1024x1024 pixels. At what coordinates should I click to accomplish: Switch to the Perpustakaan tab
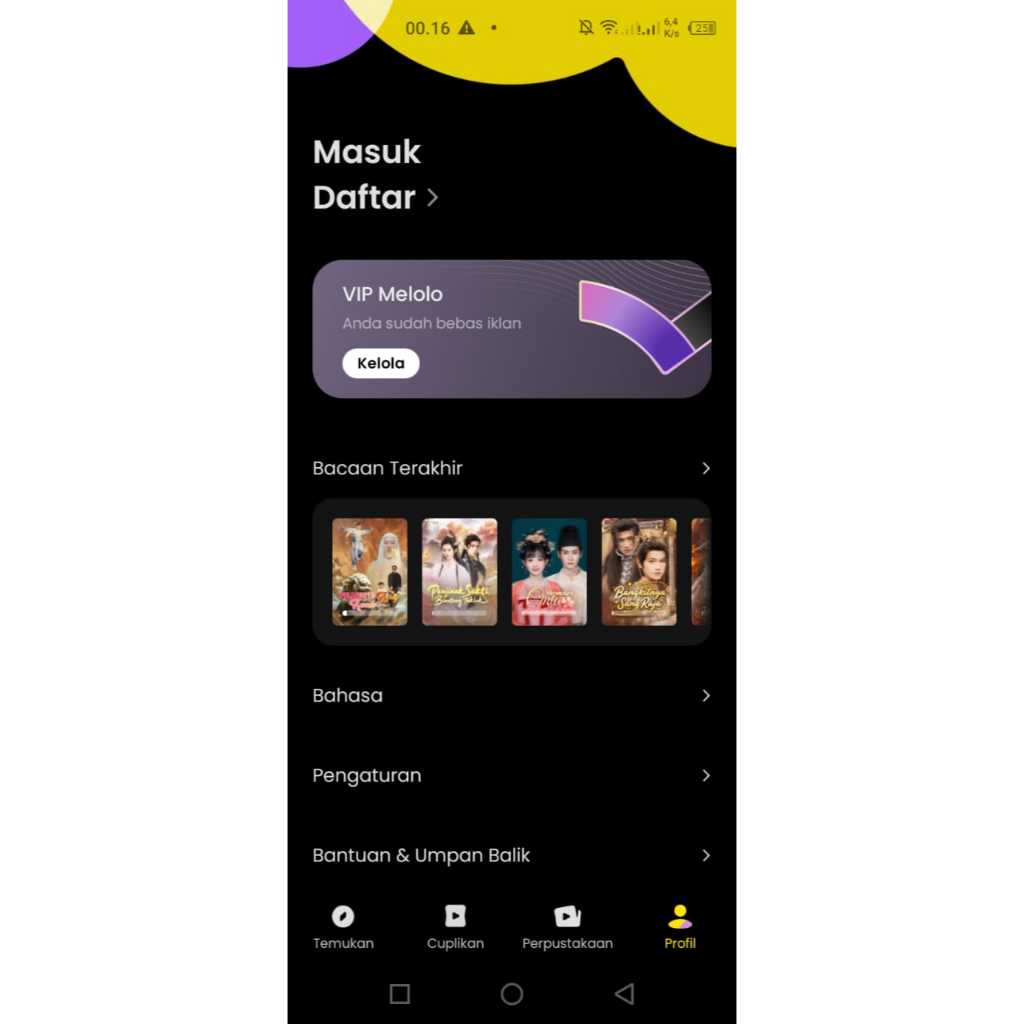[567, 926]
